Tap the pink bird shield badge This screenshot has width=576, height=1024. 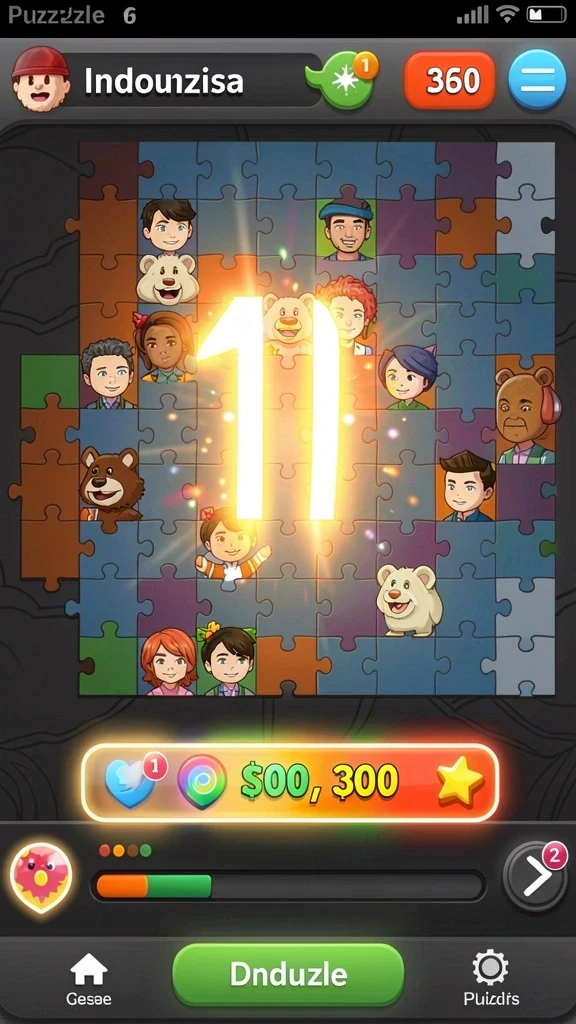click(41, 877)
